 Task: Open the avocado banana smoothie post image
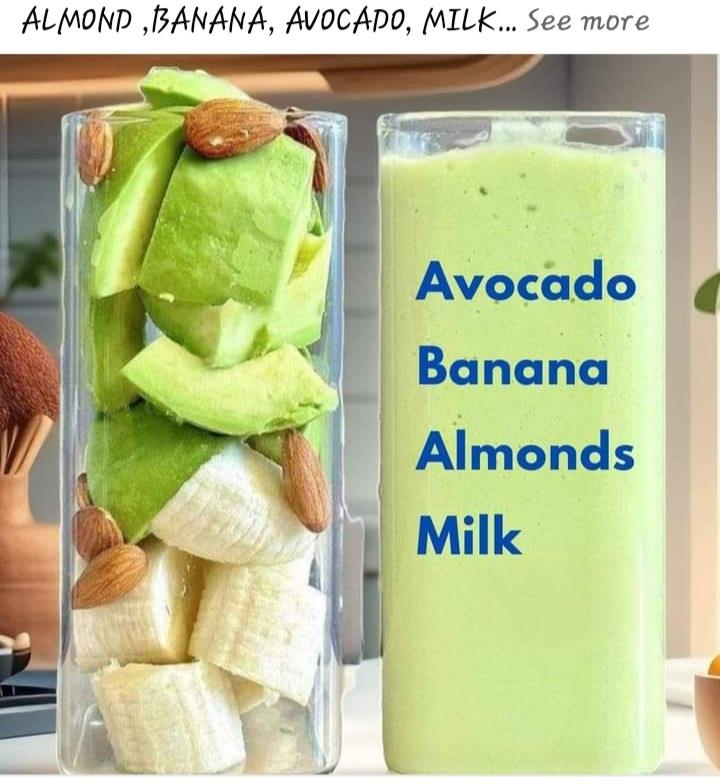pyautogui.click(x=360, y=420)
